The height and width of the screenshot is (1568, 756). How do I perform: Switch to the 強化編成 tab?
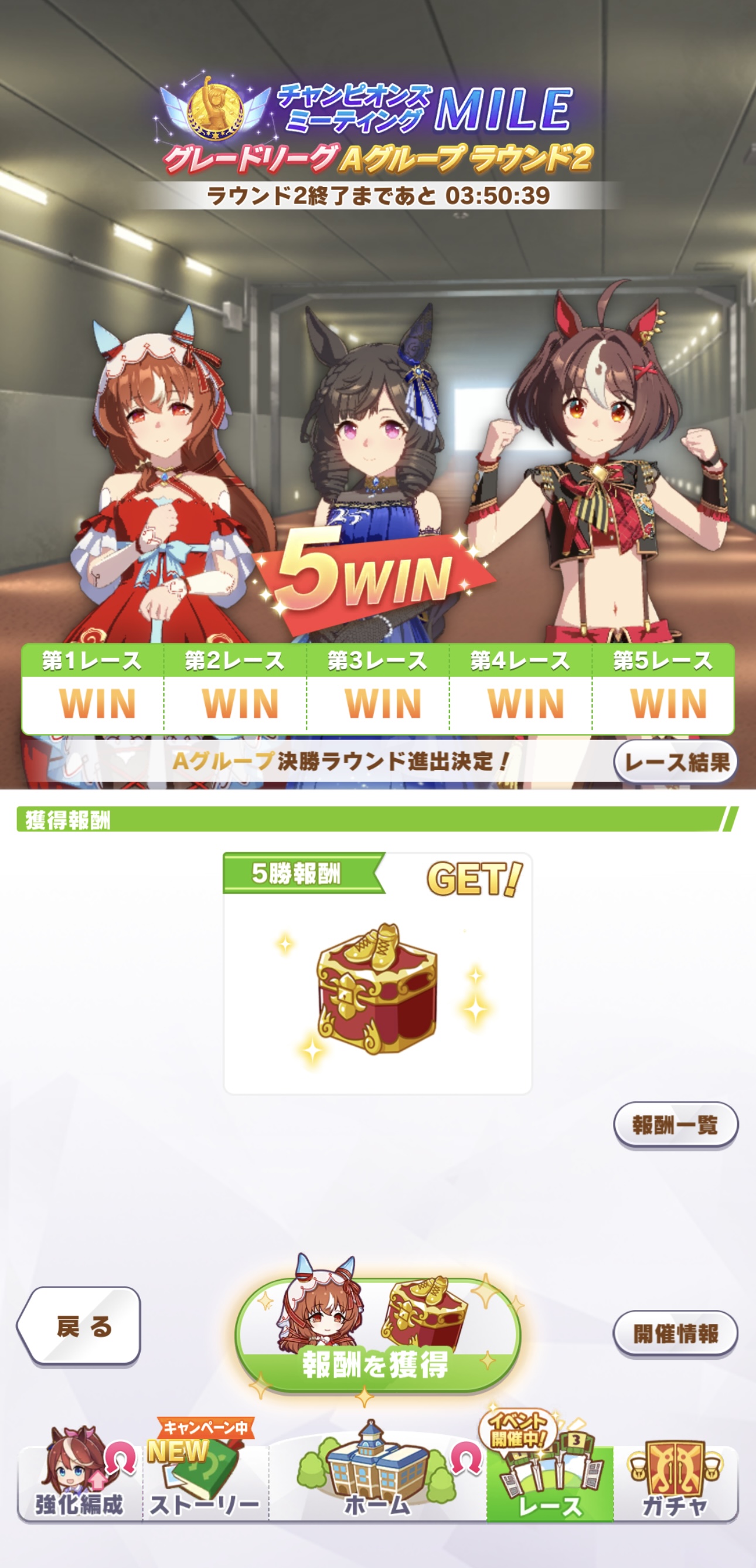pyautogui.click(x=80, y=1482)
